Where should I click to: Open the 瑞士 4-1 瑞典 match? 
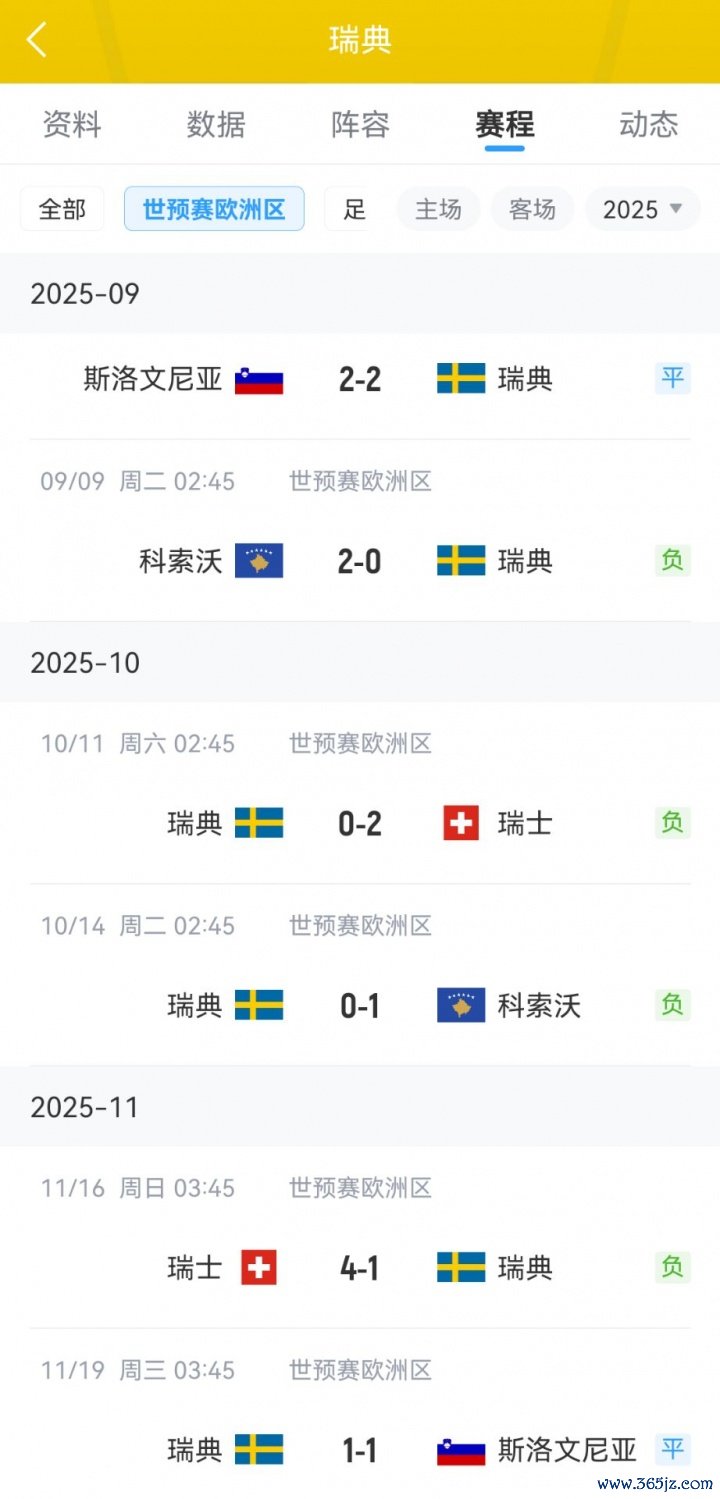pos(360,1268)
